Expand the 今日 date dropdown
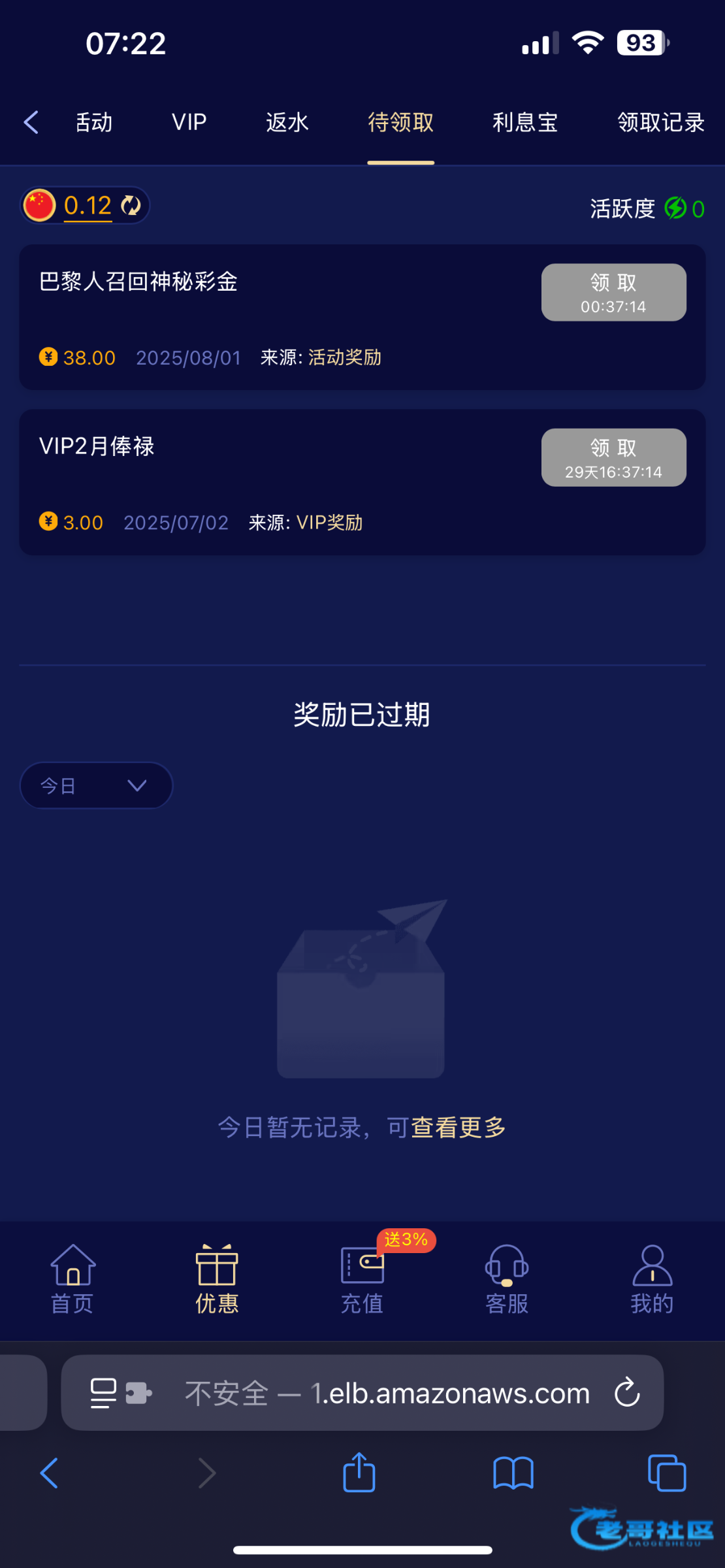Image resolution: width=725 pixels, height=1568 pixels. [96, 785]
